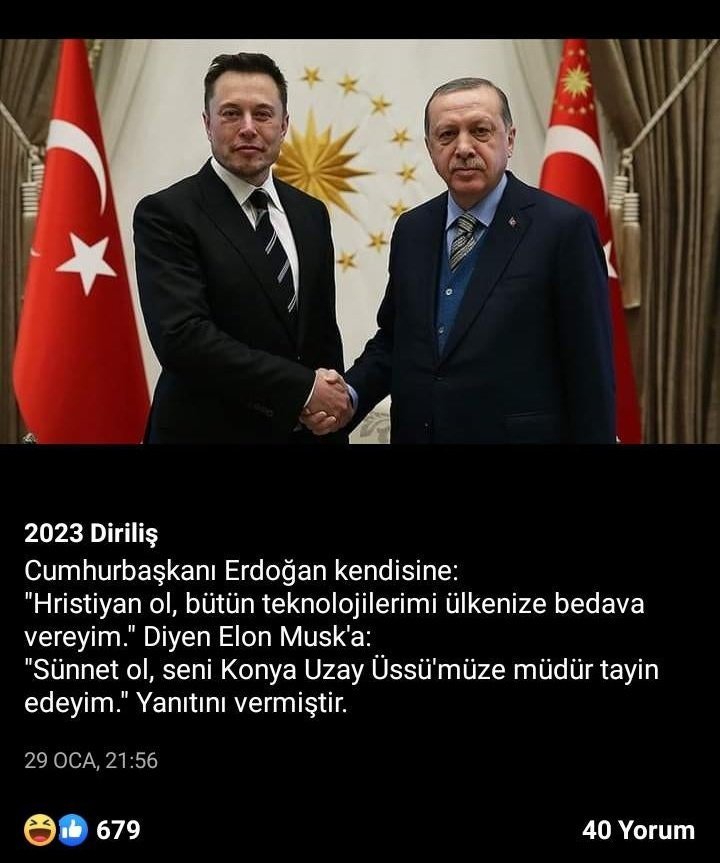Screen dimensions: 720x863
Task: View the 679 reactions list
Action: (x=84, y=830)
